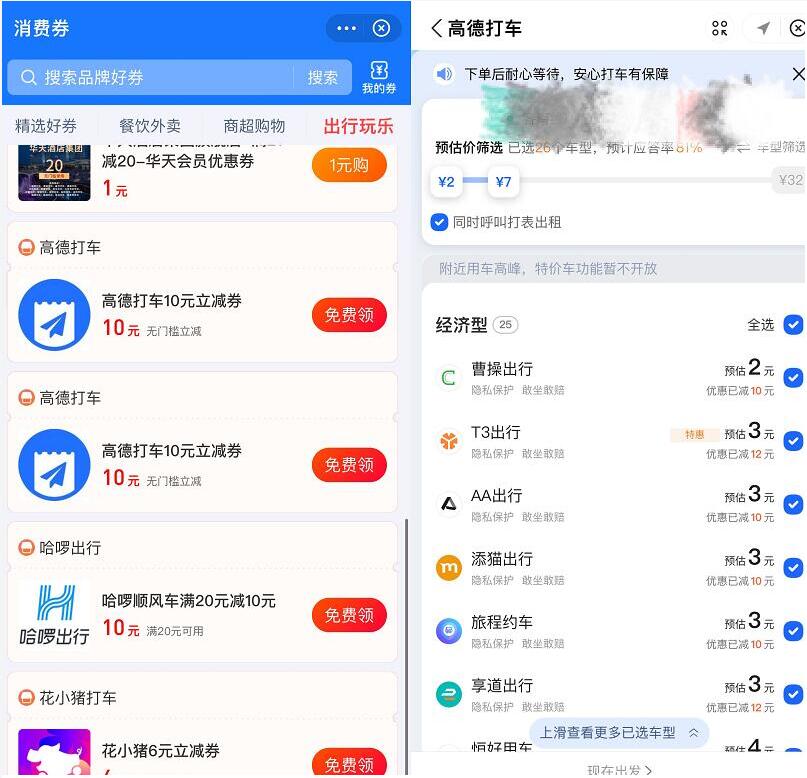The image size is (807, 778).
Task: Close the 消费券 mini-program
Action: tap(381, 28)
